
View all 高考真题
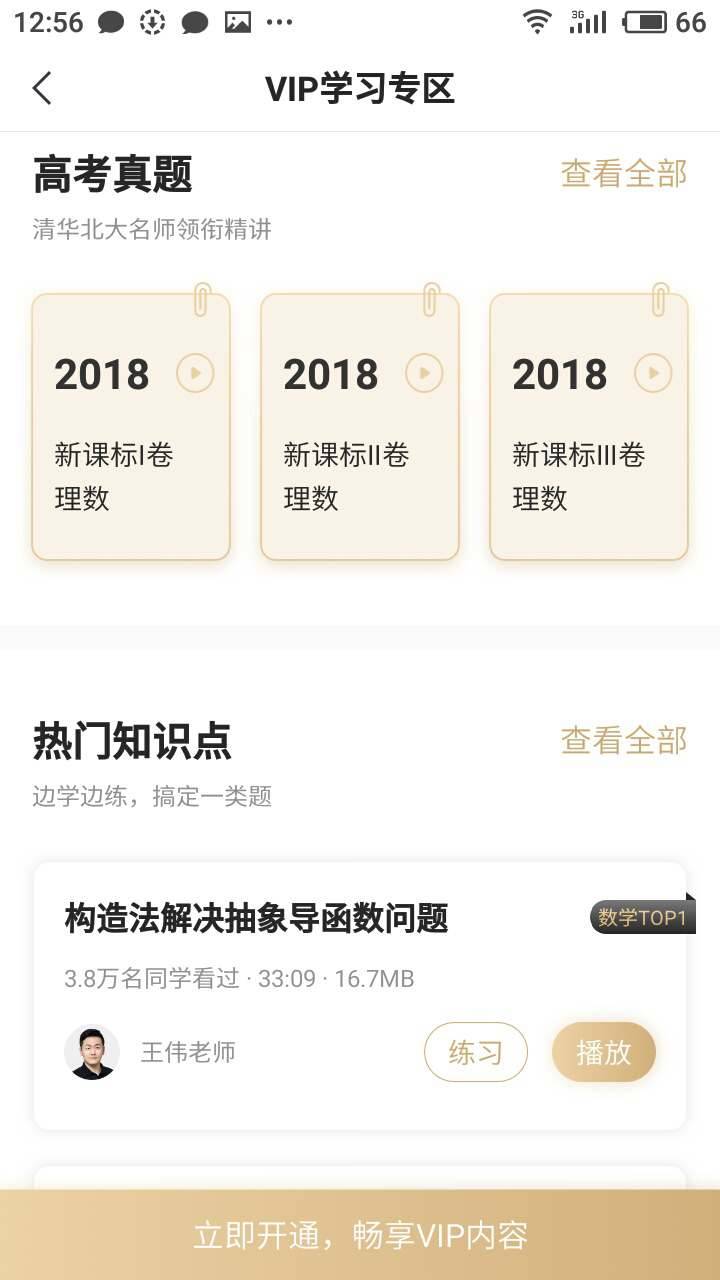click(623, 173)
